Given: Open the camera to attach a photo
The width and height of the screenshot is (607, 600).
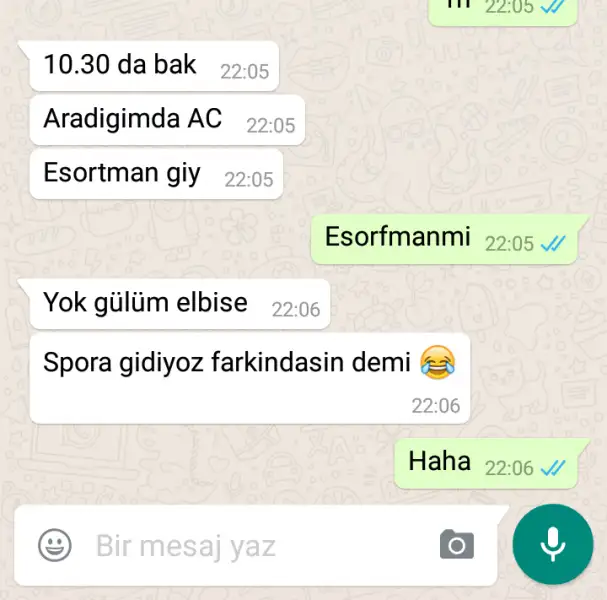Looking at the screenshot, I should pyautogui.click(x=456, y=545).
